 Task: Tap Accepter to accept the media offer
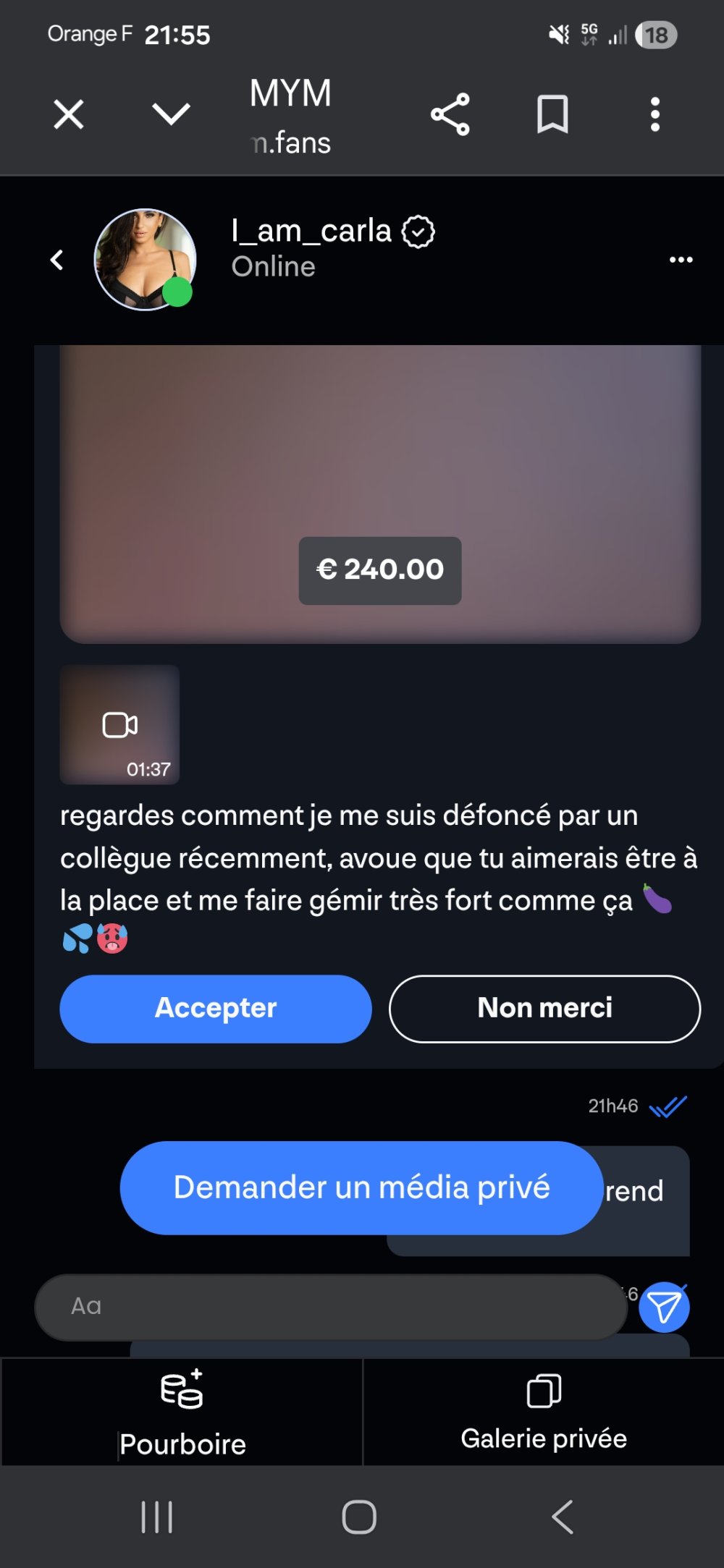[216, 1008]
